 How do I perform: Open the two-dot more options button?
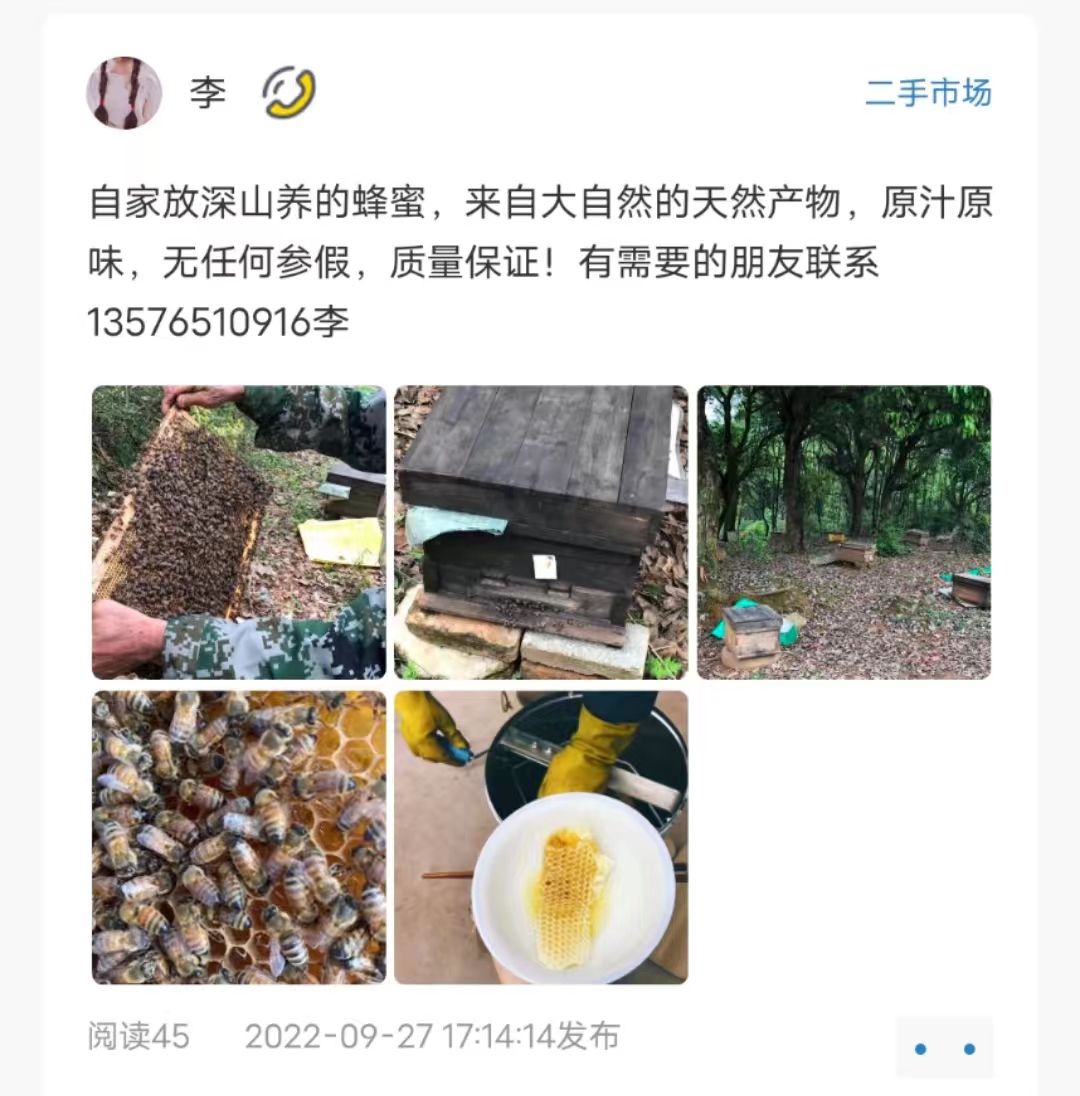pyautogui.click(x=944, y=1048)
